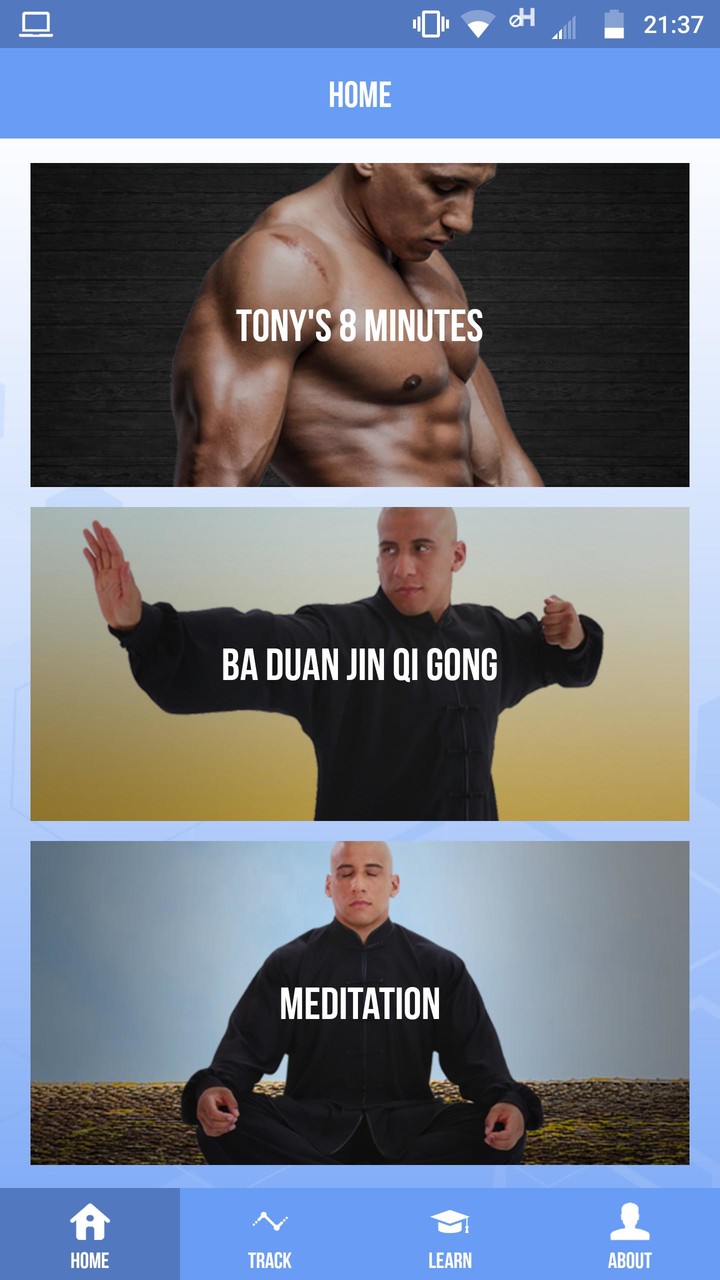Select the Home tab label

click(90, 1262)
